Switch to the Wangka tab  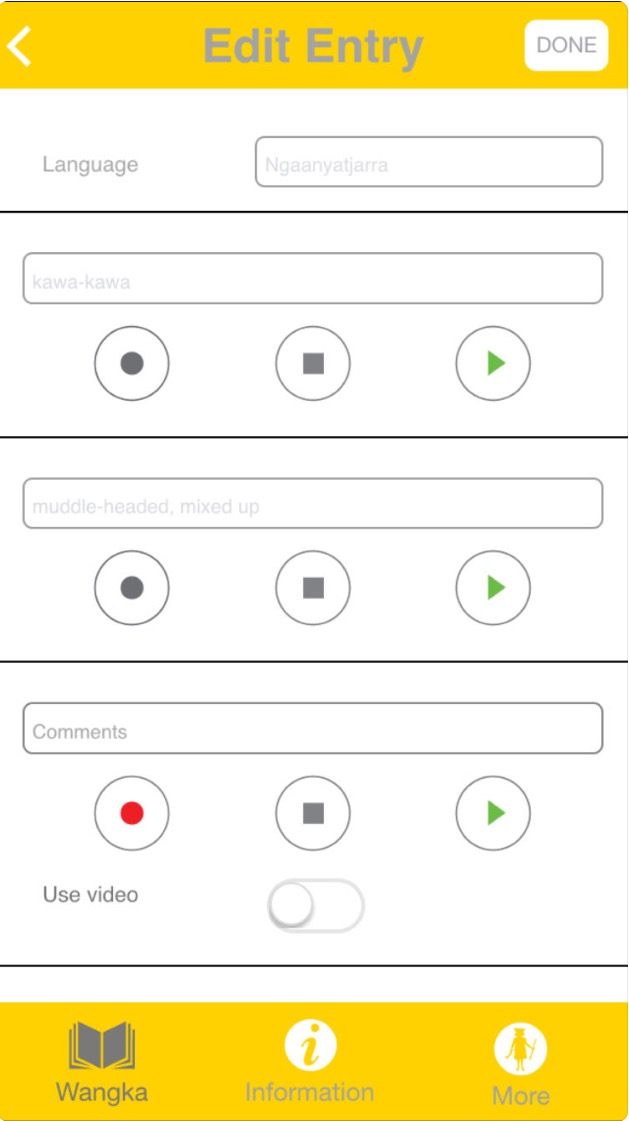coord(102,1062)
